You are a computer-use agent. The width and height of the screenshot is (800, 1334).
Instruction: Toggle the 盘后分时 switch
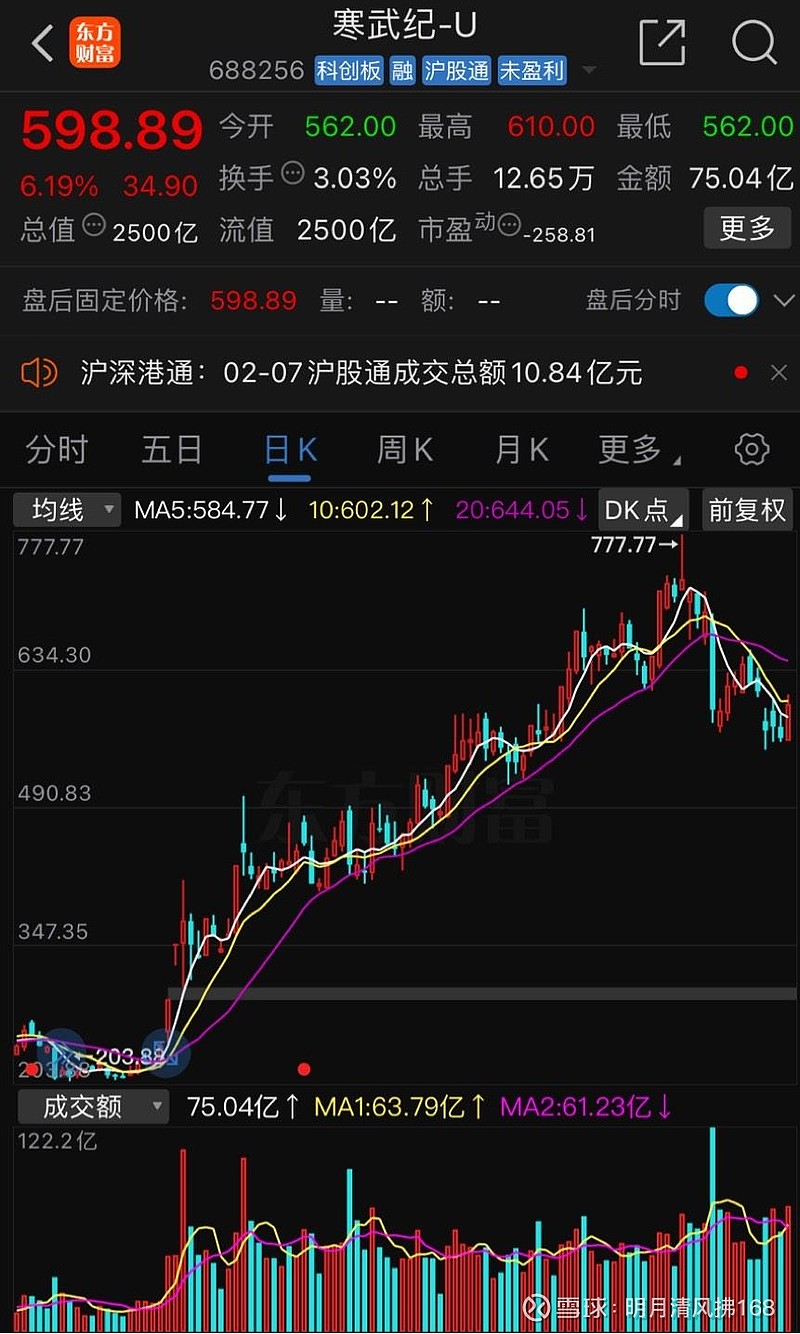732,300
